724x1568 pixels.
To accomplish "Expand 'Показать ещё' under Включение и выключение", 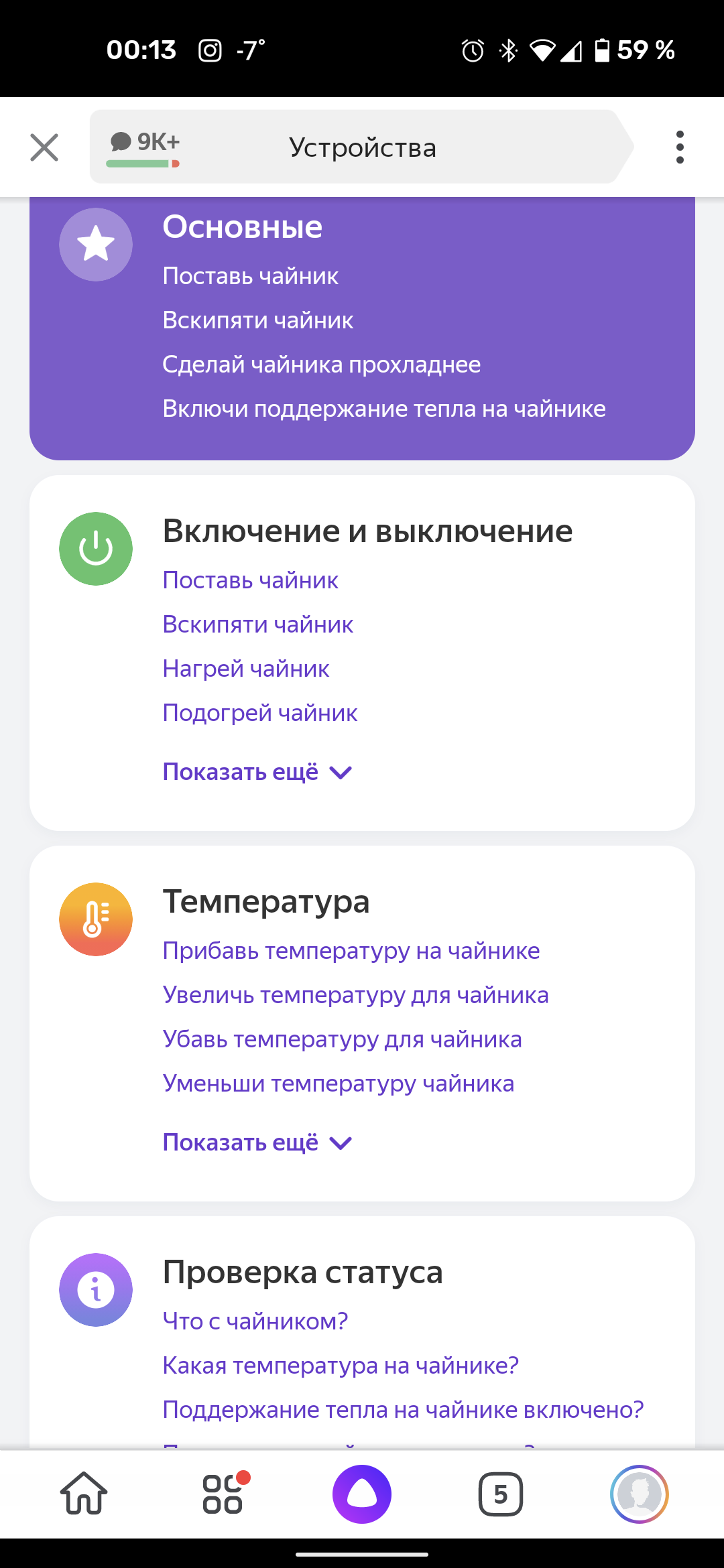I will pyautogui.click(x=257, y=772).
